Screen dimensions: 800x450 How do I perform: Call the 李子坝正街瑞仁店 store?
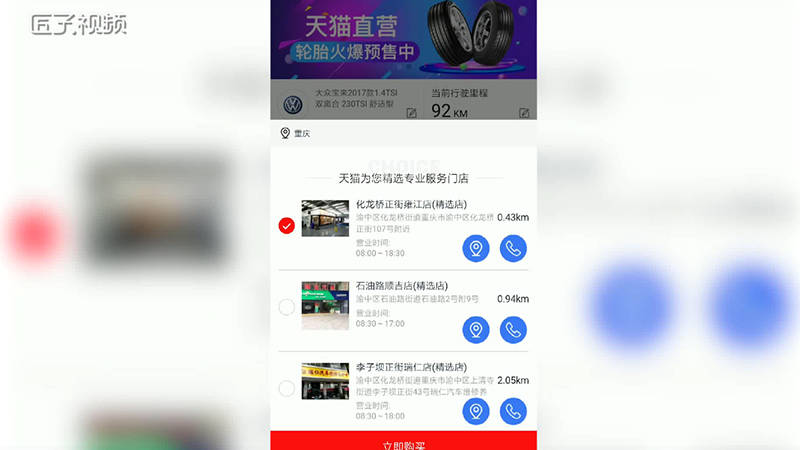(x=513, y=411)
